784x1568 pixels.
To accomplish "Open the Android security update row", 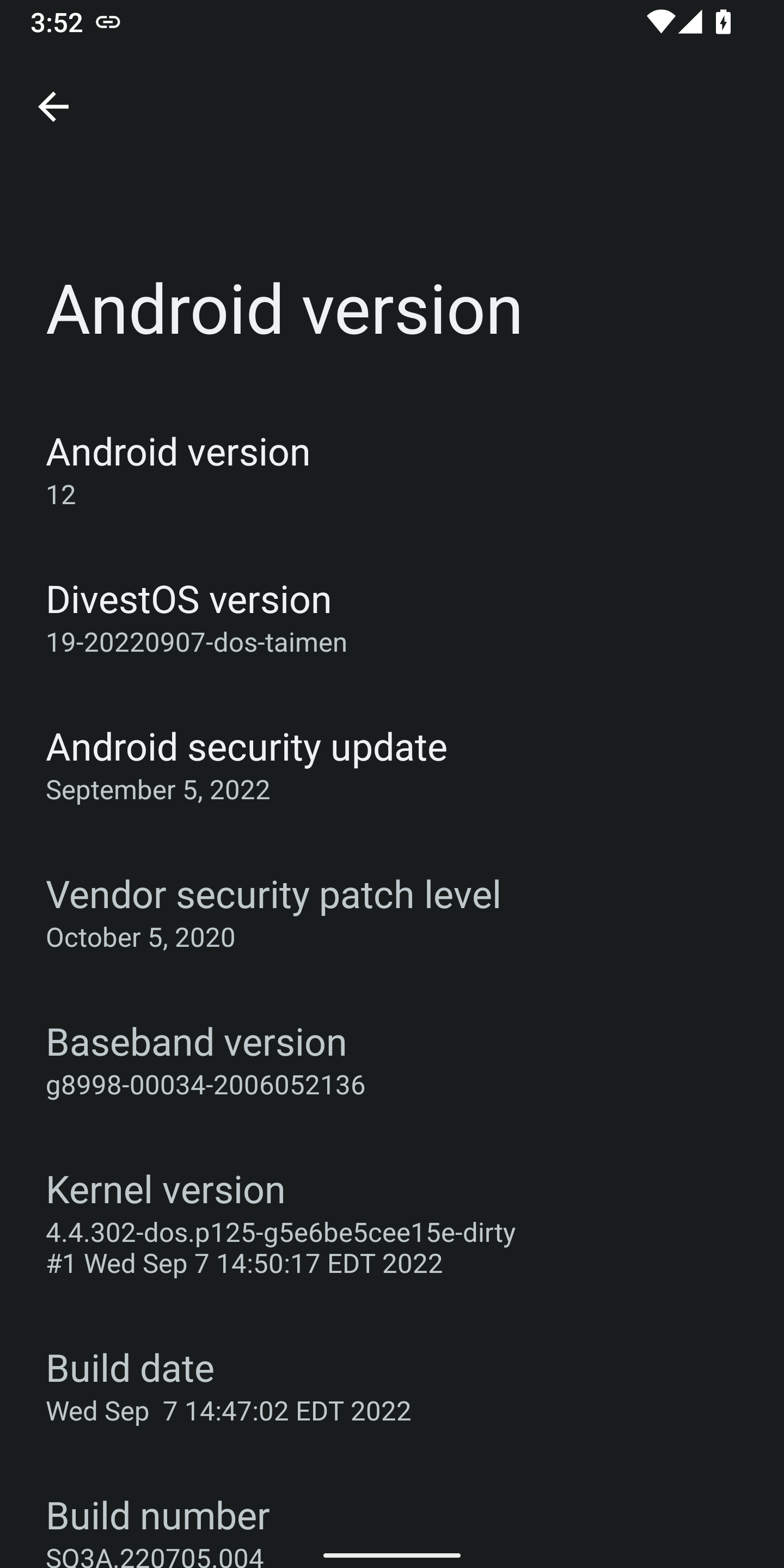I will [x=392, y=764].
